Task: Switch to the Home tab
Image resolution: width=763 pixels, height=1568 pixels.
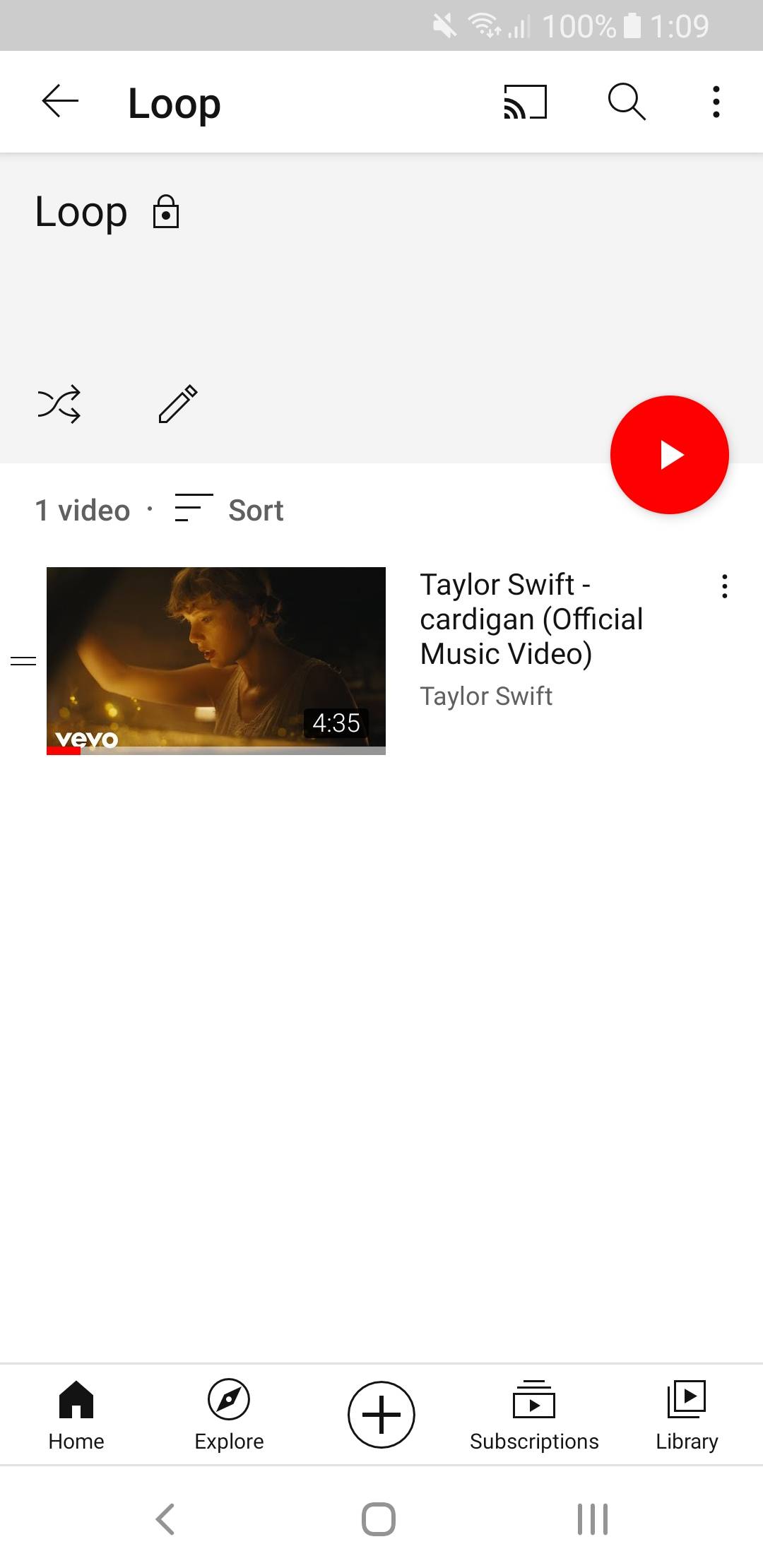Action: [x=76, y=1414]
